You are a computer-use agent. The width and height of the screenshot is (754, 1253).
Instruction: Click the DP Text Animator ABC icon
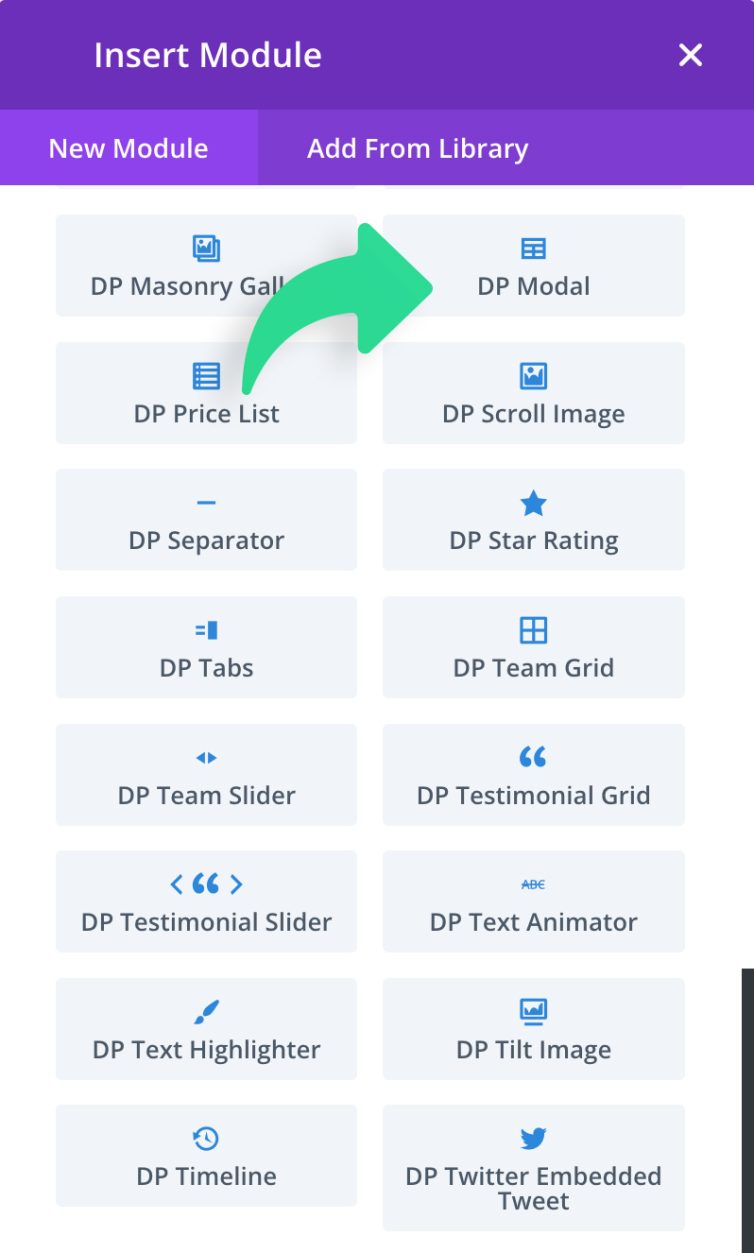point(533,884)
